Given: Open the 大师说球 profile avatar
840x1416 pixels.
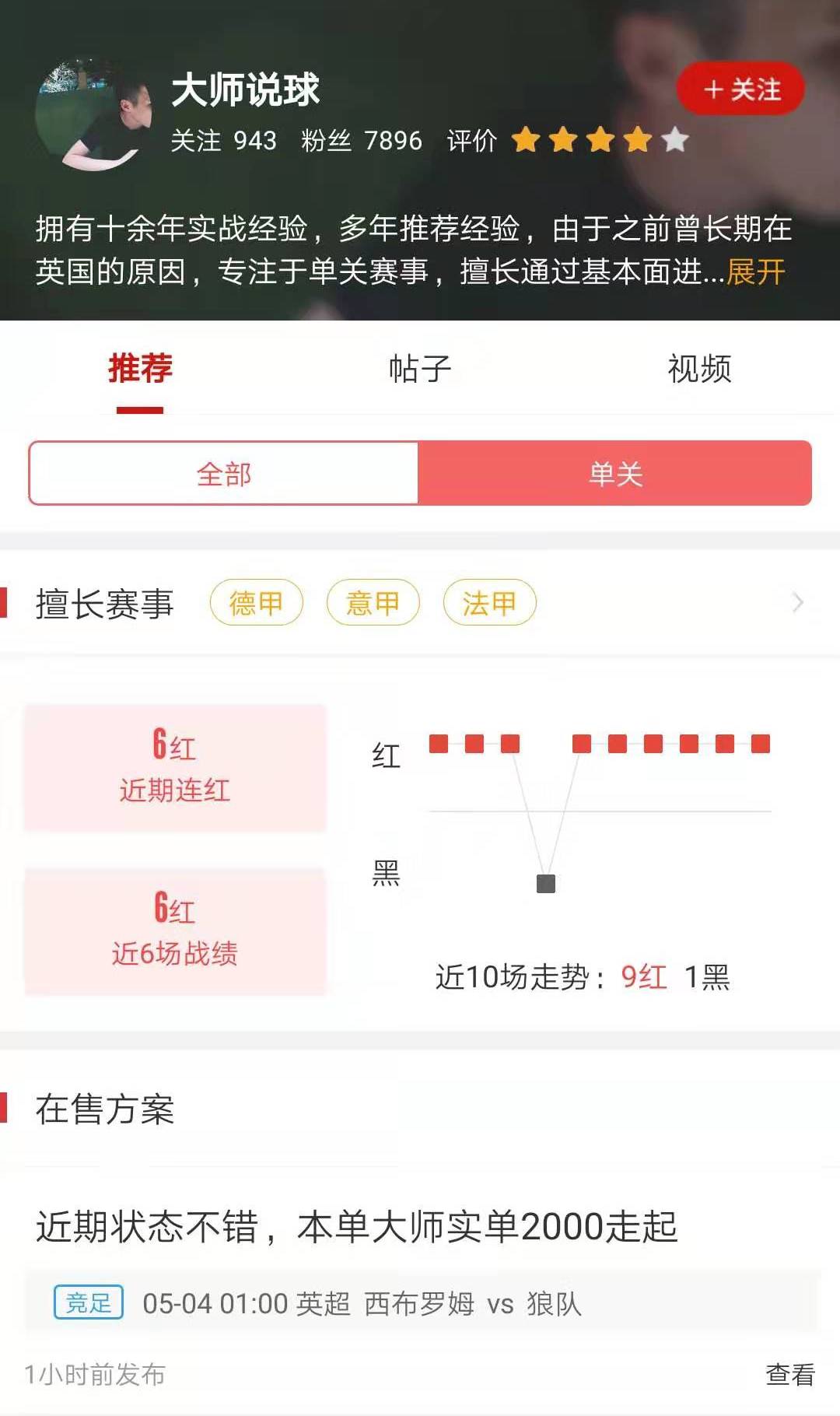Looking at the screenshot, I should 93,114.
